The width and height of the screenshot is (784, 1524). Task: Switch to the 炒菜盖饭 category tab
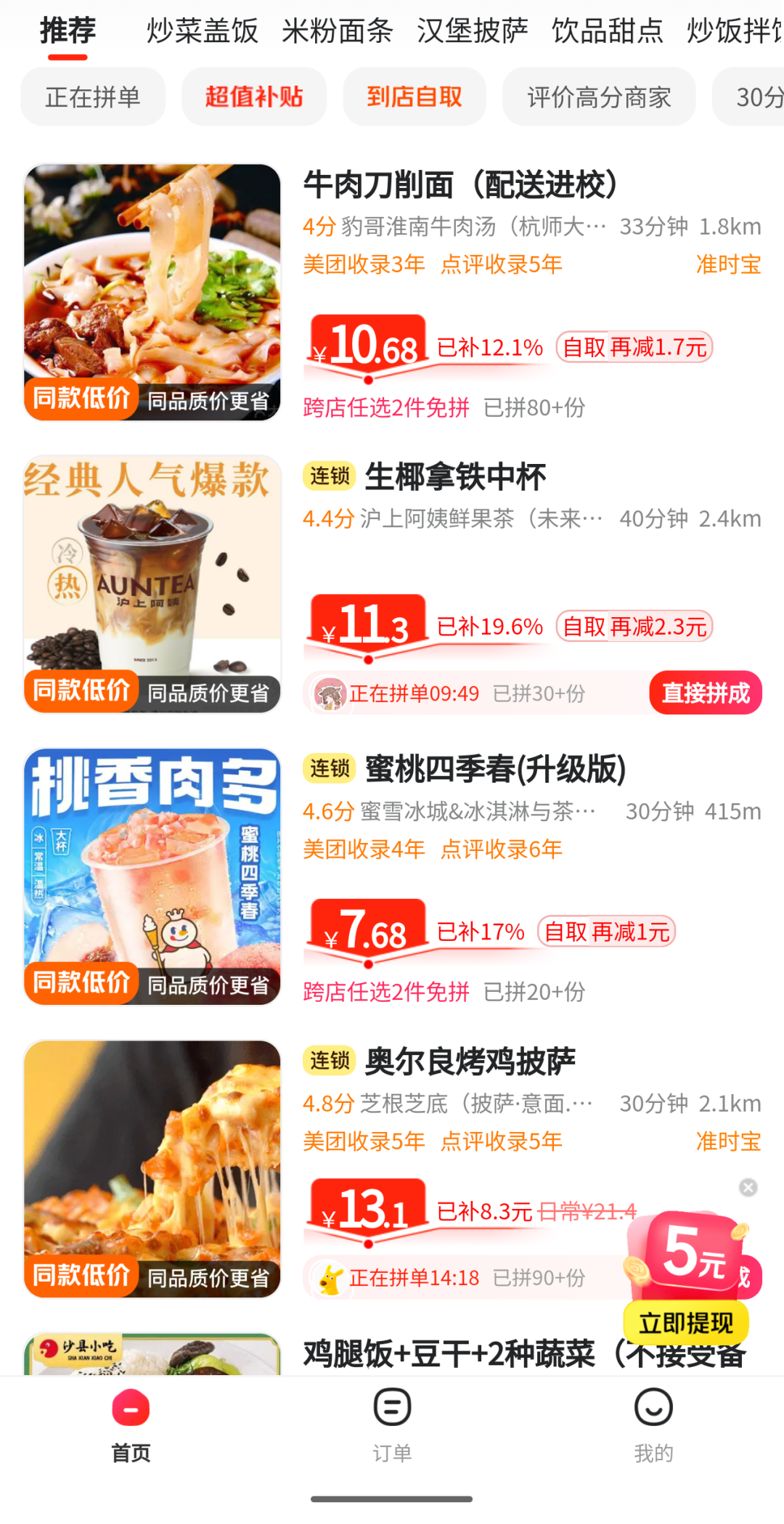[202, 31]
